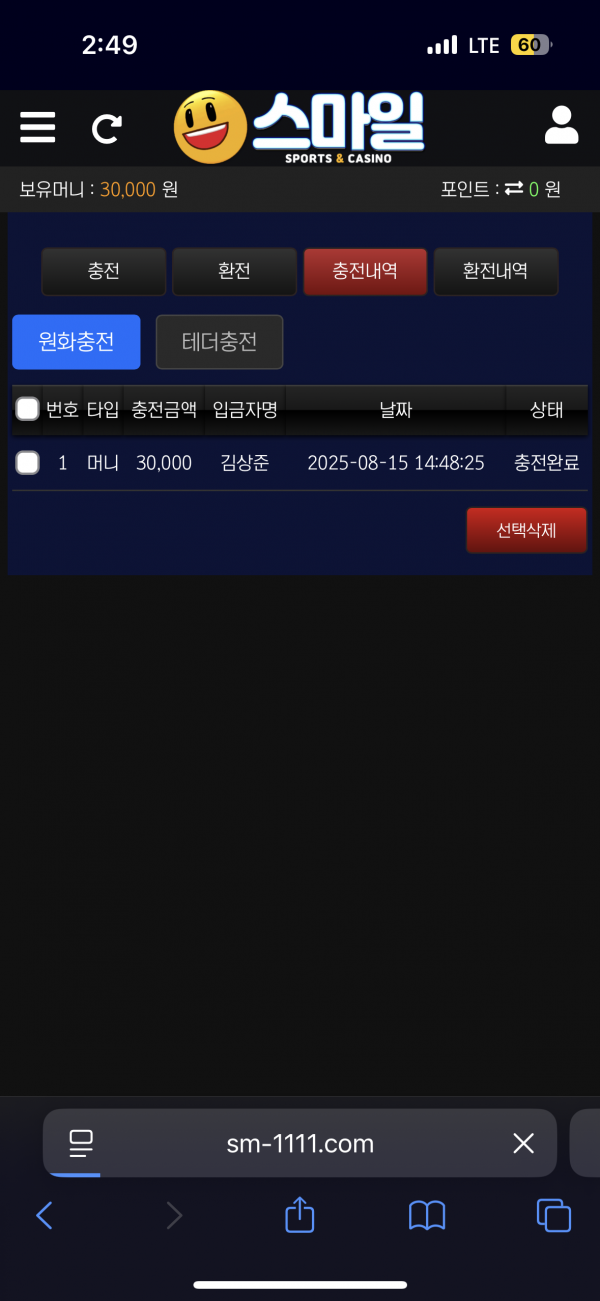Switch to the 환전내역 tab
This screenshot has height=1301, width=600.
point(495,271)
